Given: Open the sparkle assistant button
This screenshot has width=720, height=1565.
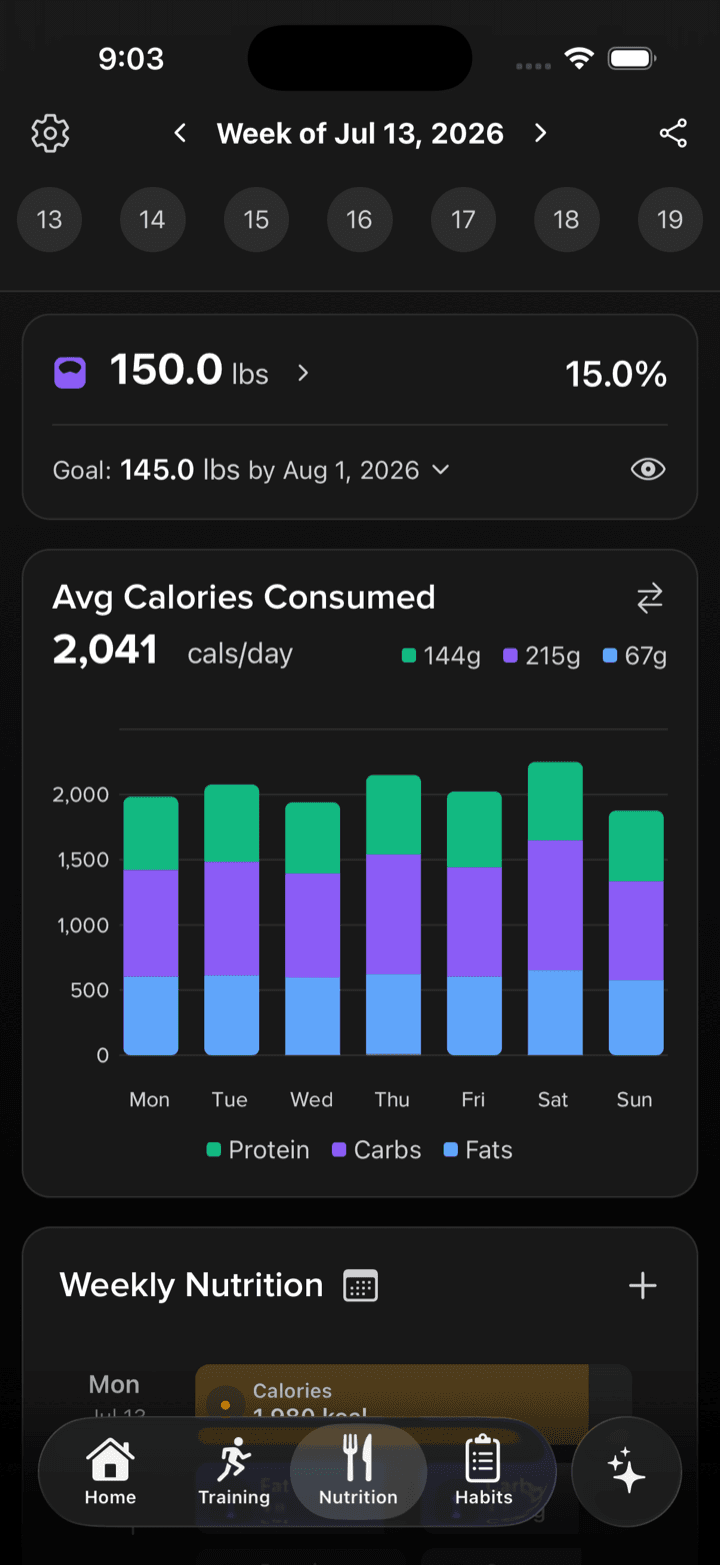Looking at the screenshot, I should point(627,1472).
